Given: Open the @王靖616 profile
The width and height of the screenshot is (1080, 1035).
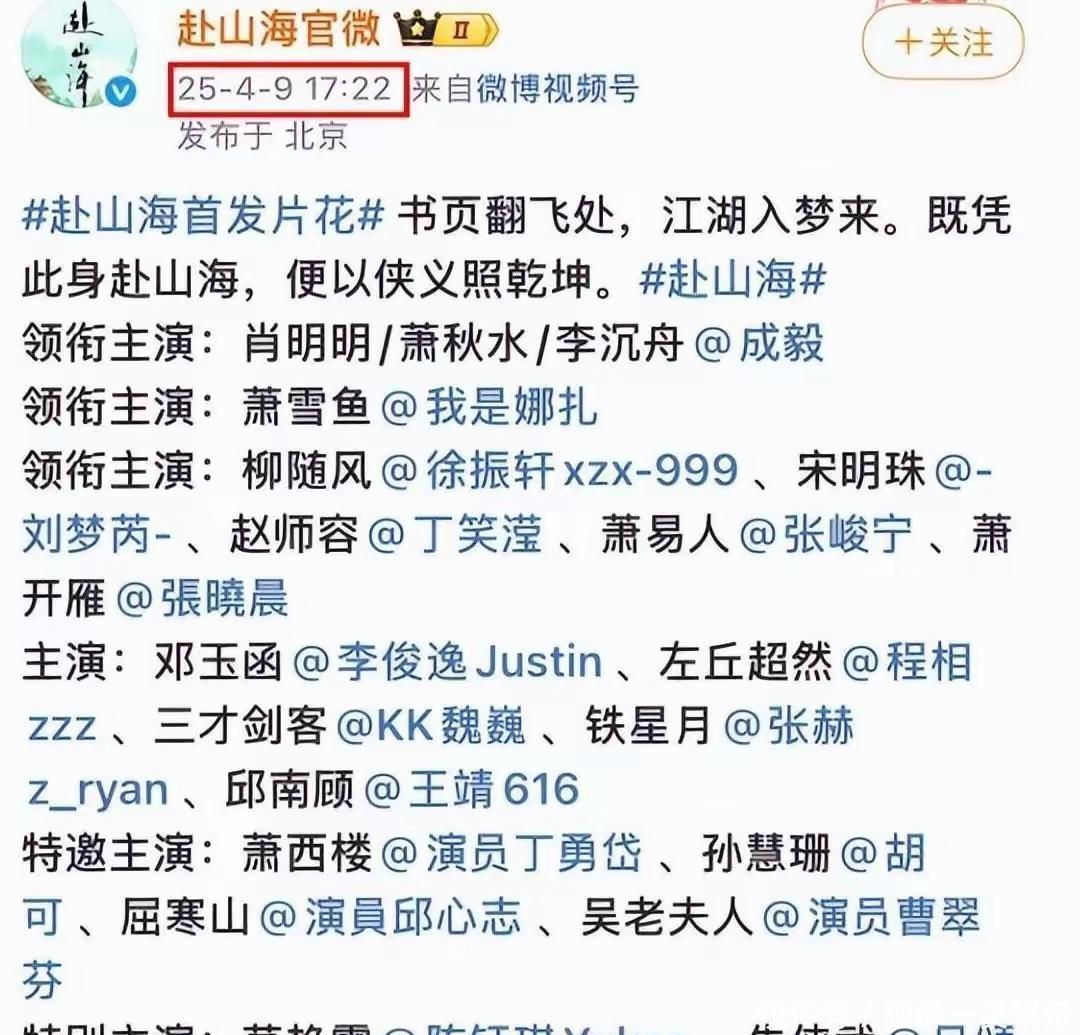Looking at the screenshot, I should [472, 789].
